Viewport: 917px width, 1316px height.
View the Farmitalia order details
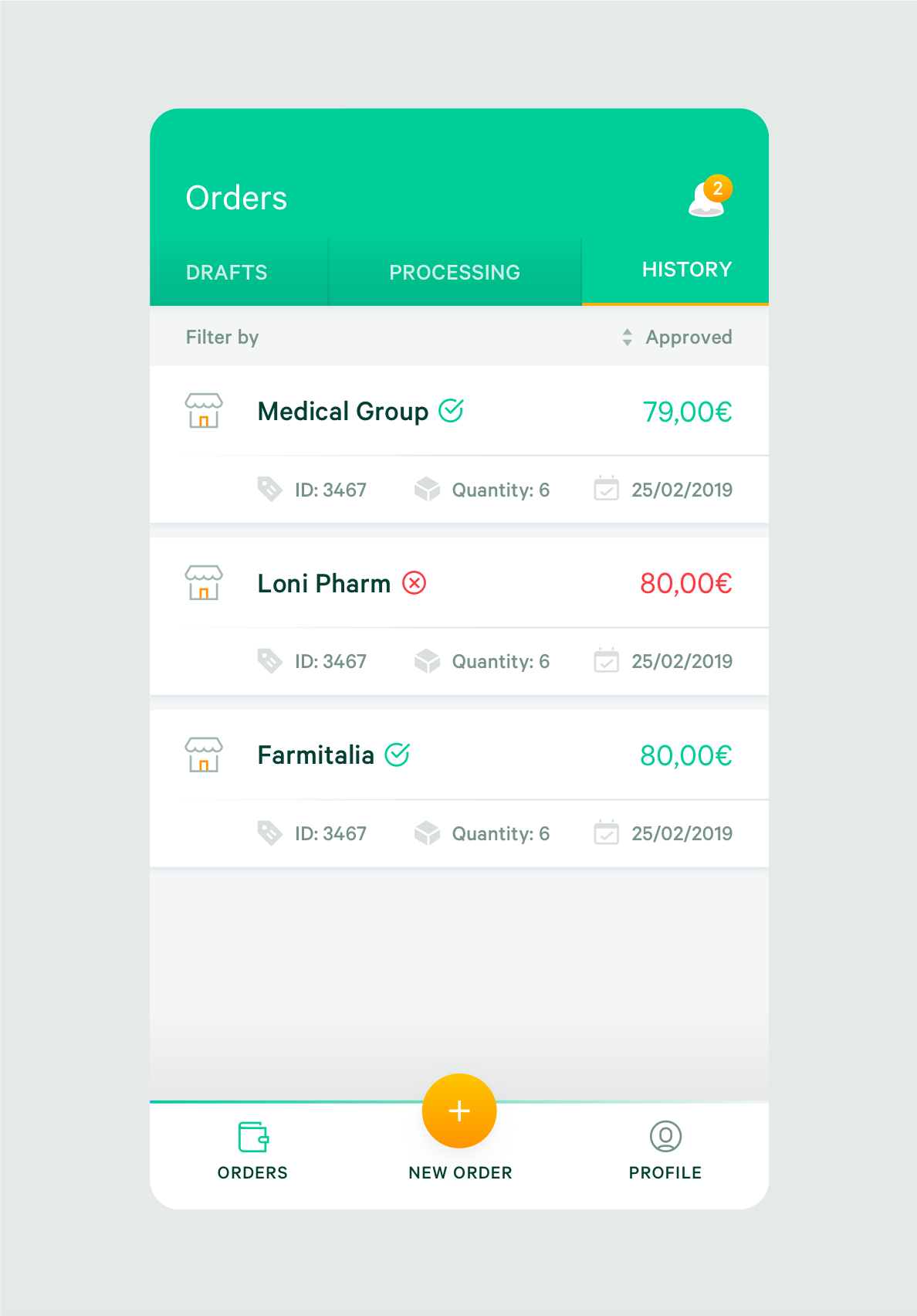[x=316, y=755]
